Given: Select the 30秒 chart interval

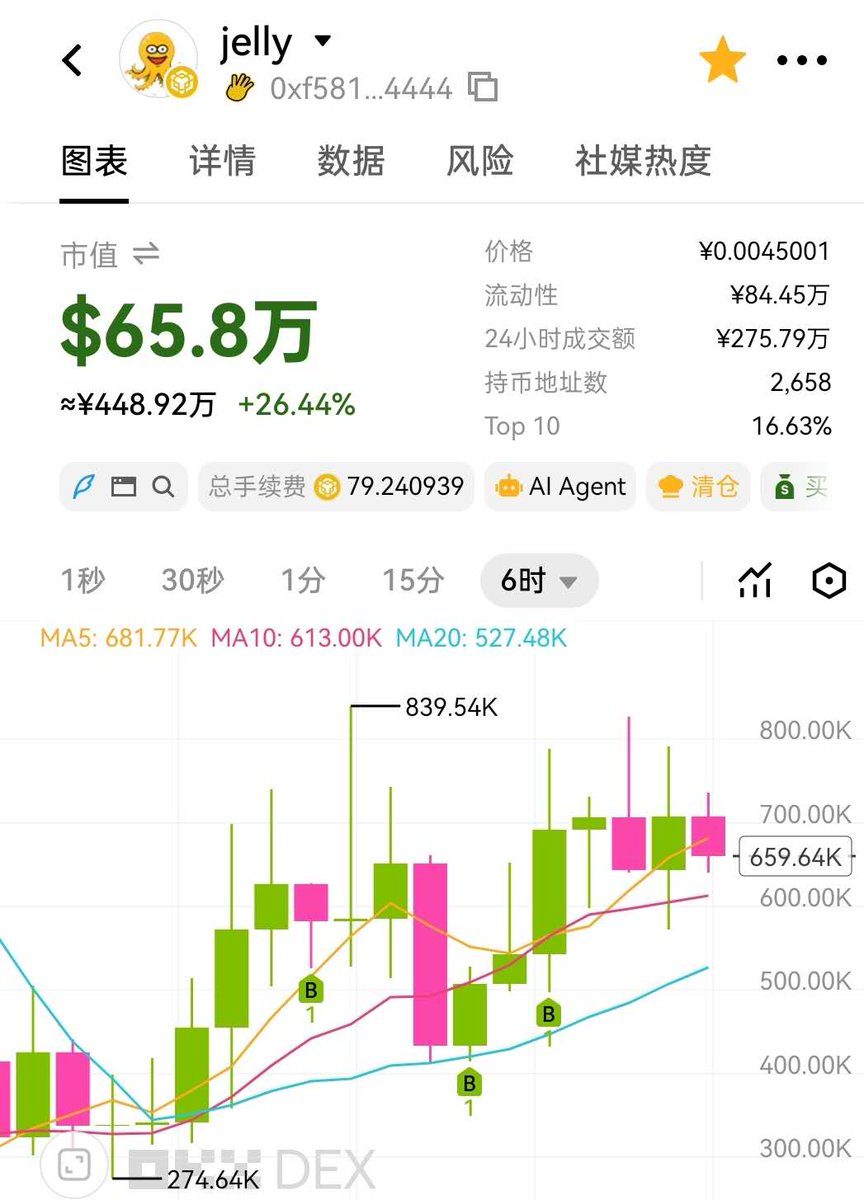Looking at the screenshot, I should (x=192, y=580).
